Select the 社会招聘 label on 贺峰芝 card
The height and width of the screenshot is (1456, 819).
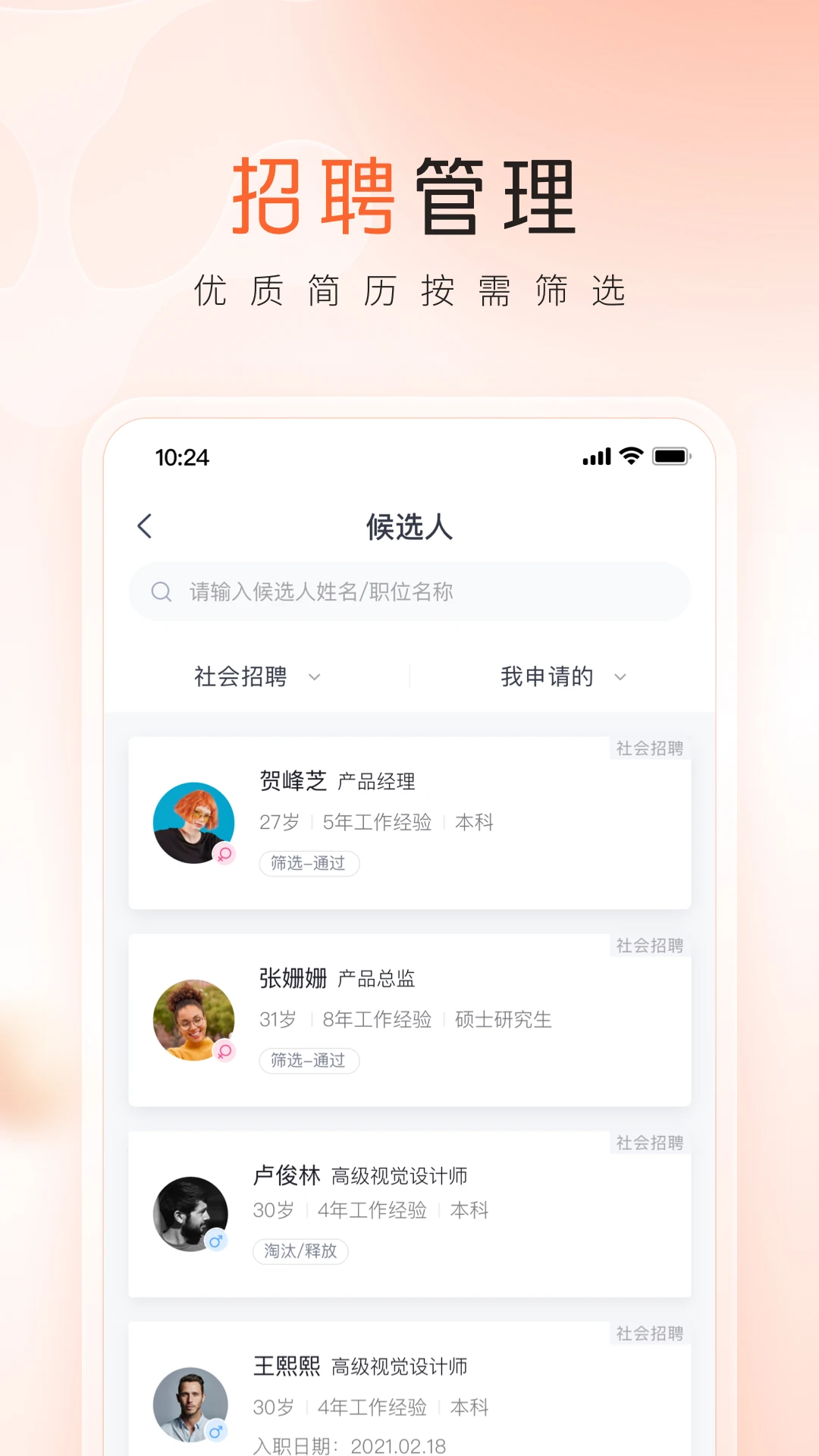point(650,748)
